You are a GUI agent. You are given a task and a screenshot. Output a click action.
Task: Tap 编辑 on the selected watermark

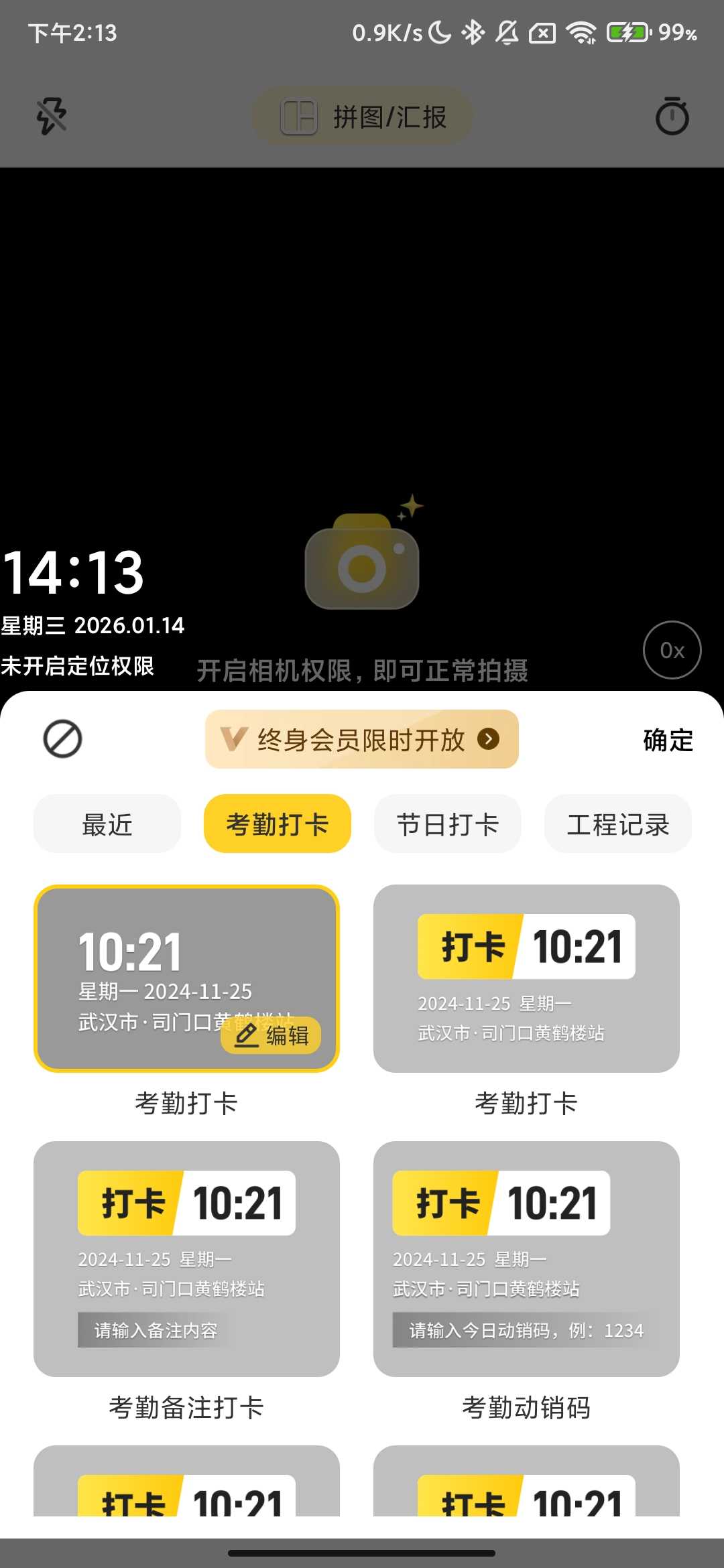tap(271, 1035)
